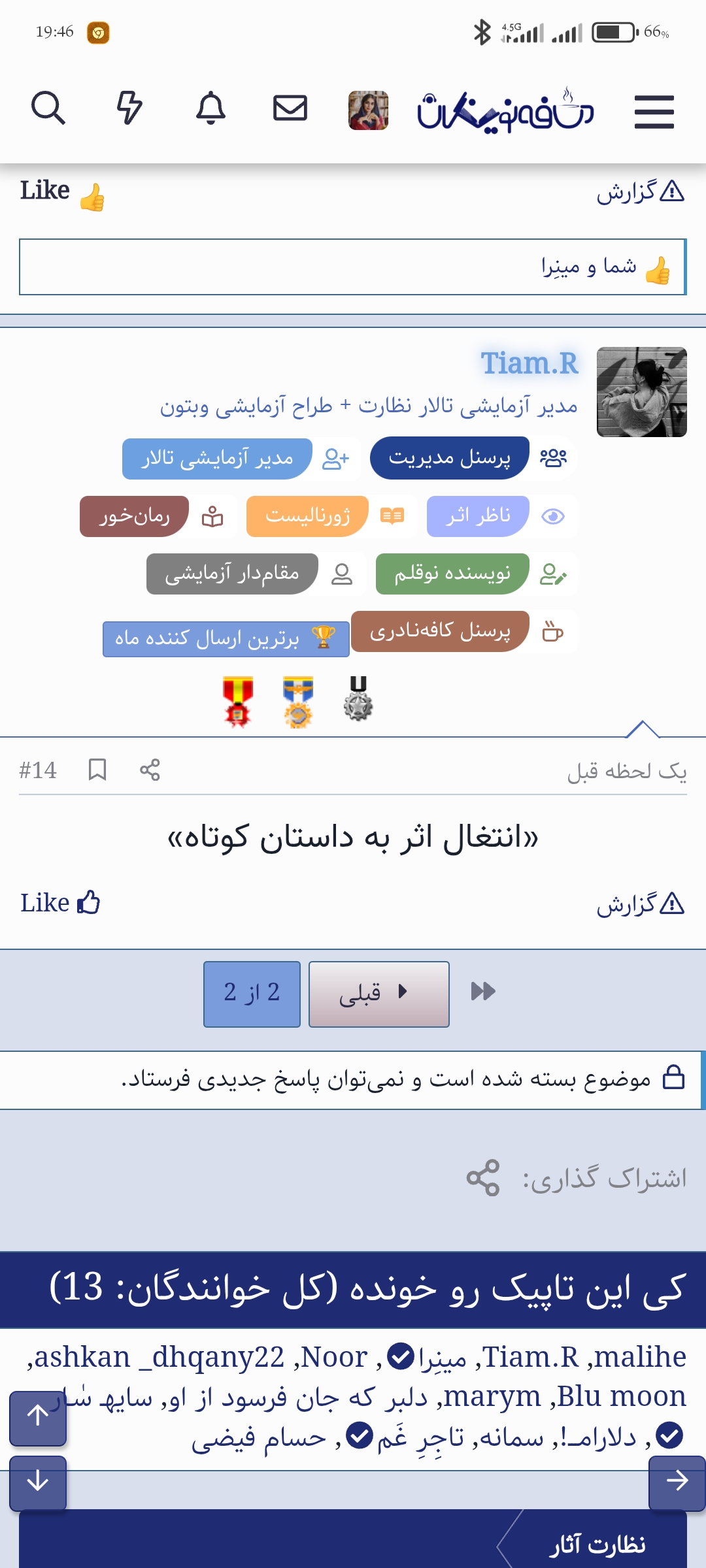This screenshot has width=706, height=1568.
Task: Open the page jump button 2 از 2
Action: (x=252, y=994)
